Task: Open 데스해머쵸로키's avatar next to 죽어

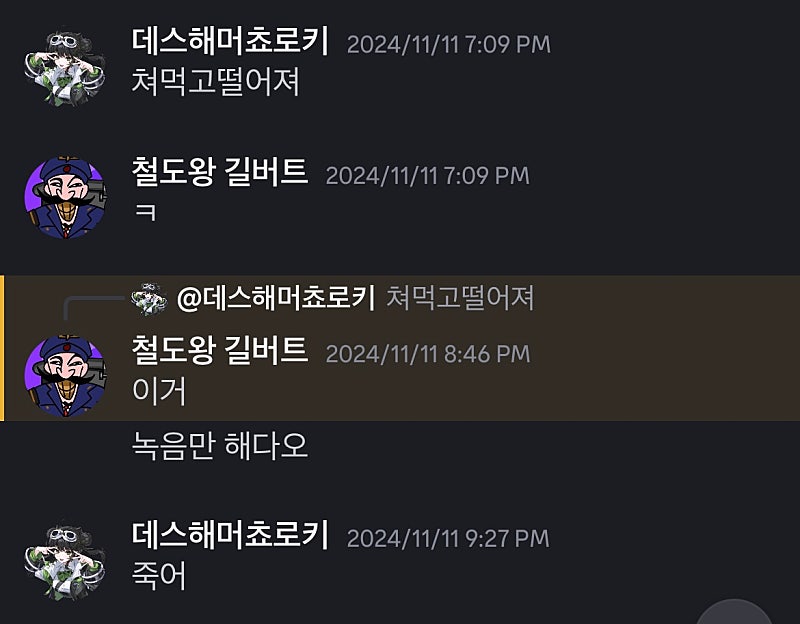Action: 64,560
